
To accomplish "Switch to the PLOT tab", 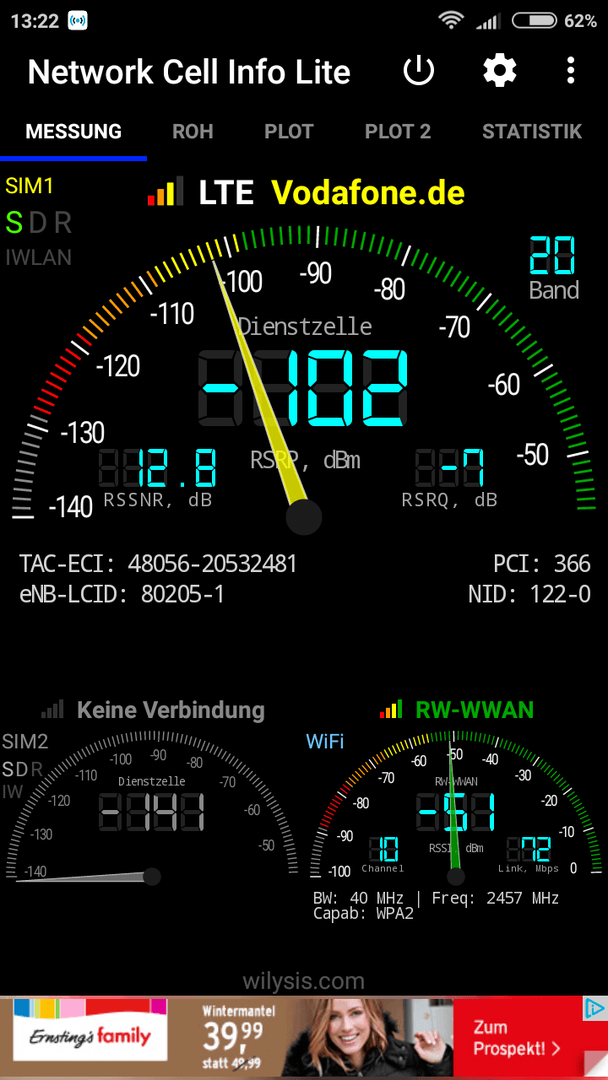I will [288, 131].
